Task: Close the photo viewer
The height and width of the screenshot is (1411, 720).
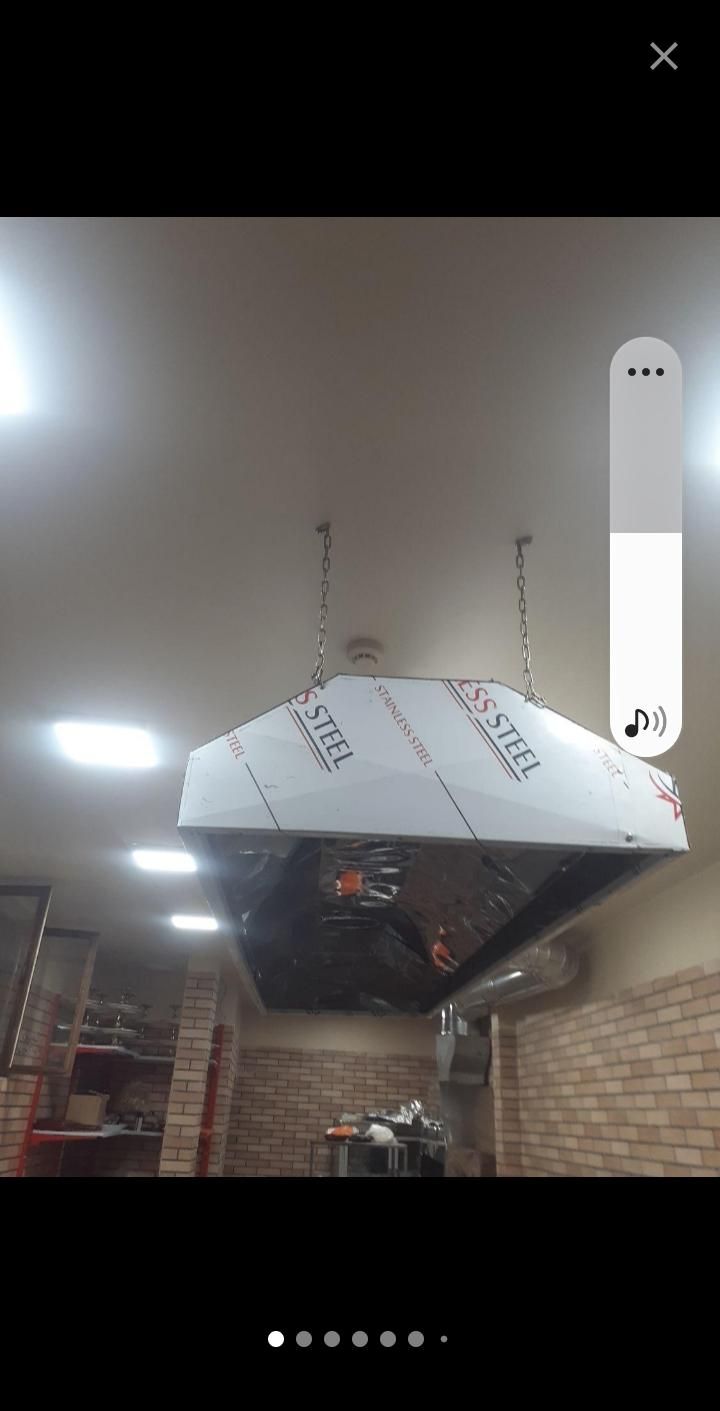Action: coord(663,56)
